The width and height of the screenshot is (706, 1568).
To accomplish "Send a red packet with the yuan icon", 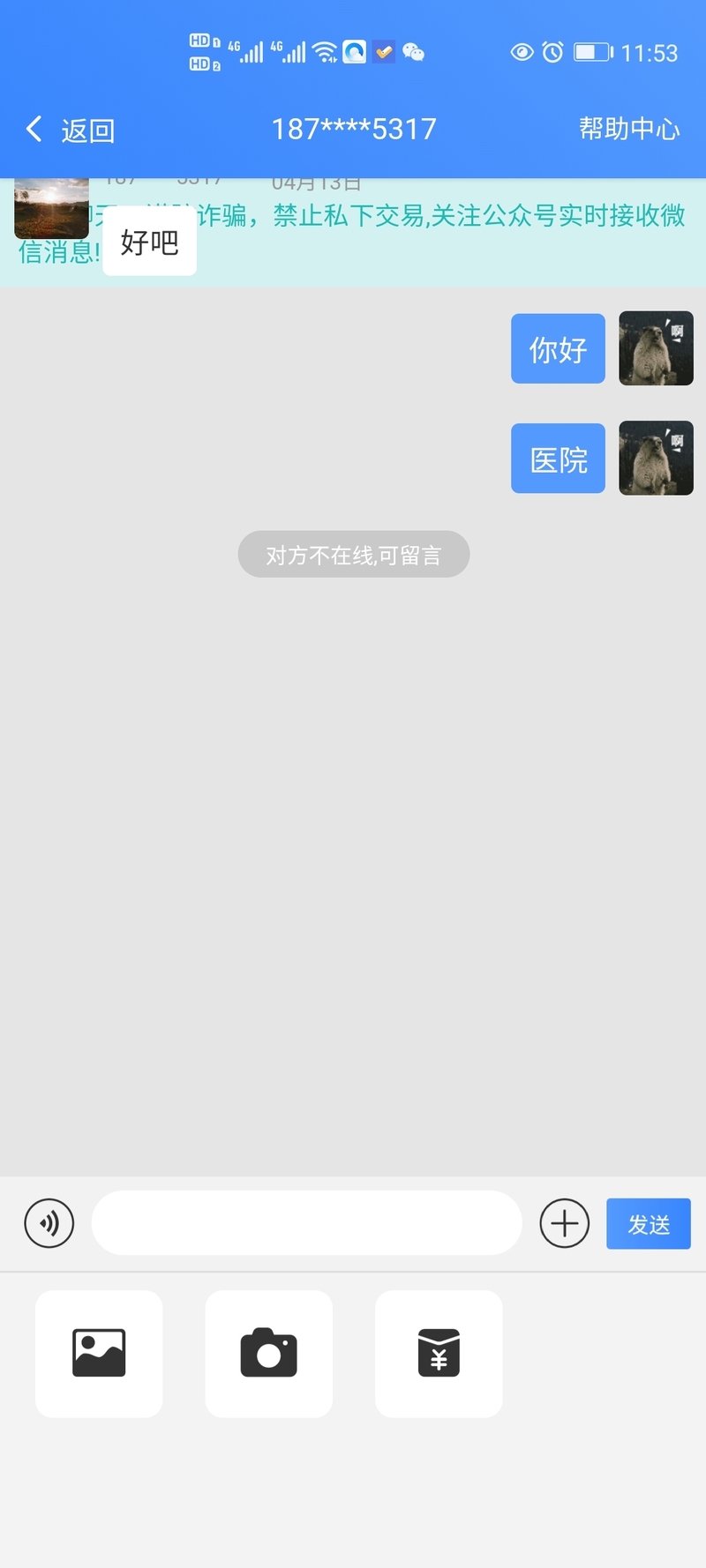I will [439, 1354].
